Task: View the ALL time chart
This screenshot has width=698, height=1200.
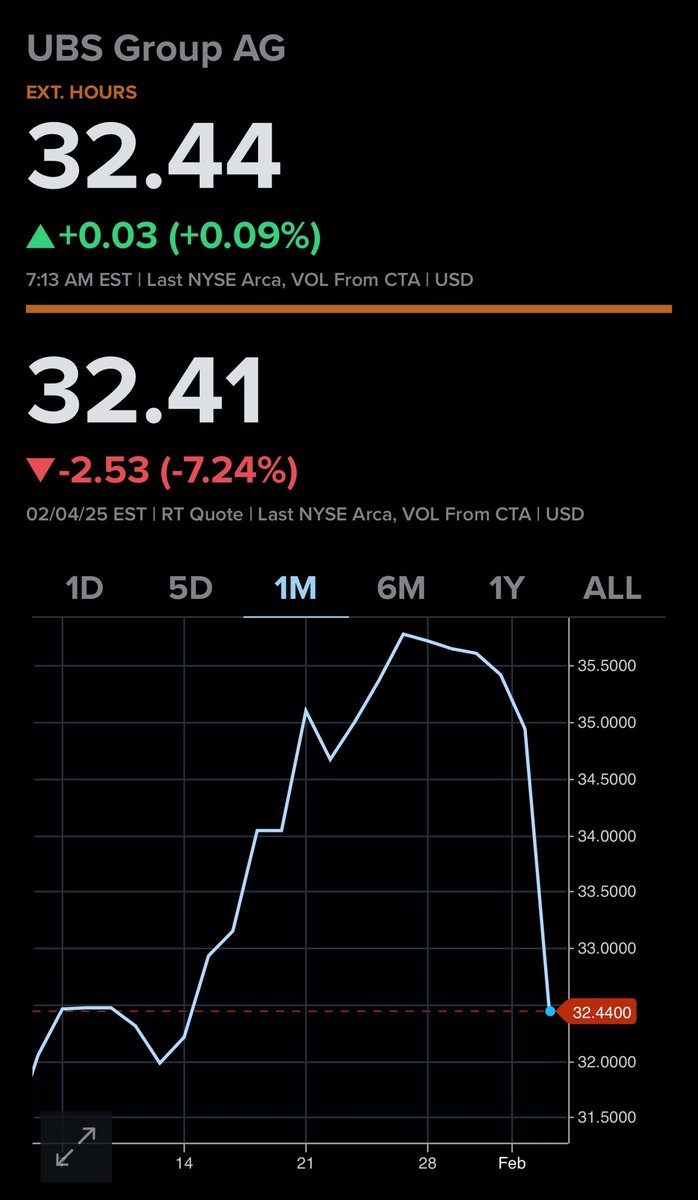Action: tap(612, 588)
